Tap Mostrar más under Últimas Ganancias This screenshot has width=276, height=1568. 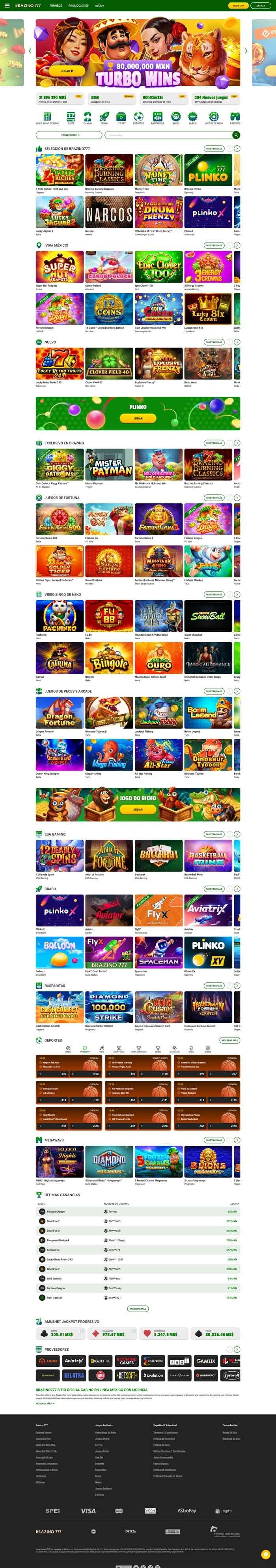pos(138,1309)
